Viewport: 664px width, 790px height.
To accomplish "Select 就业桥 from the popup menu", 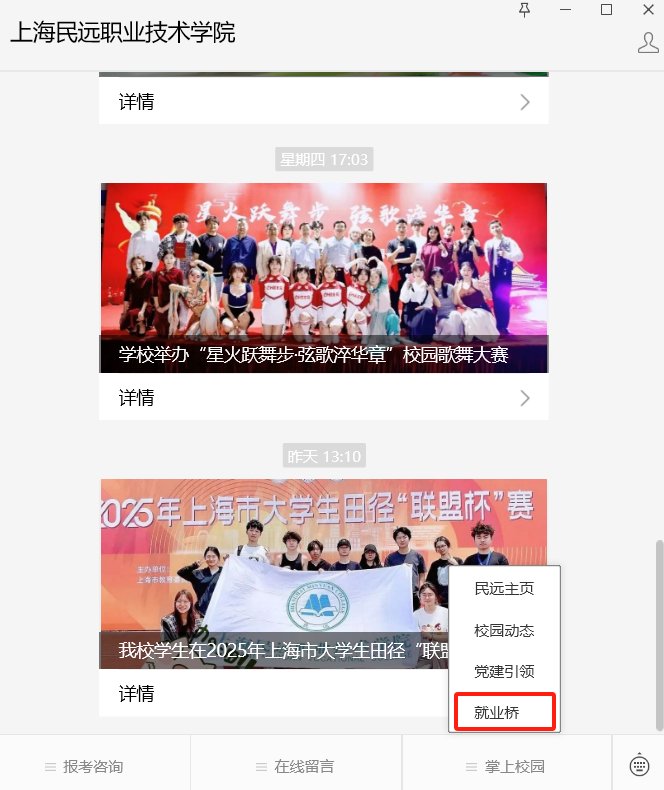I will coord(504,712).
